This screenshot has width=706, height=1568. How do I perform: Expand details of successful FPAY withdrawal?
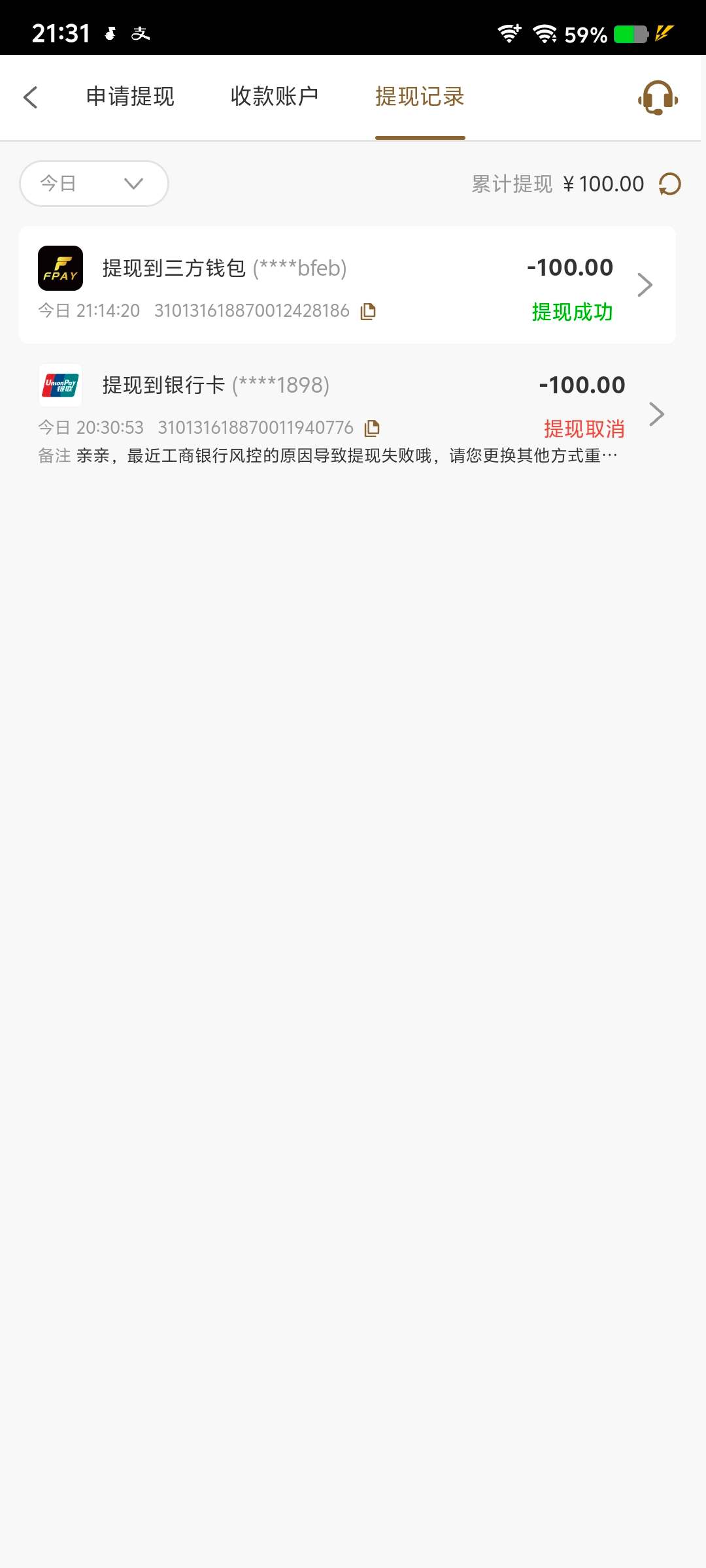tap(645, 284)
